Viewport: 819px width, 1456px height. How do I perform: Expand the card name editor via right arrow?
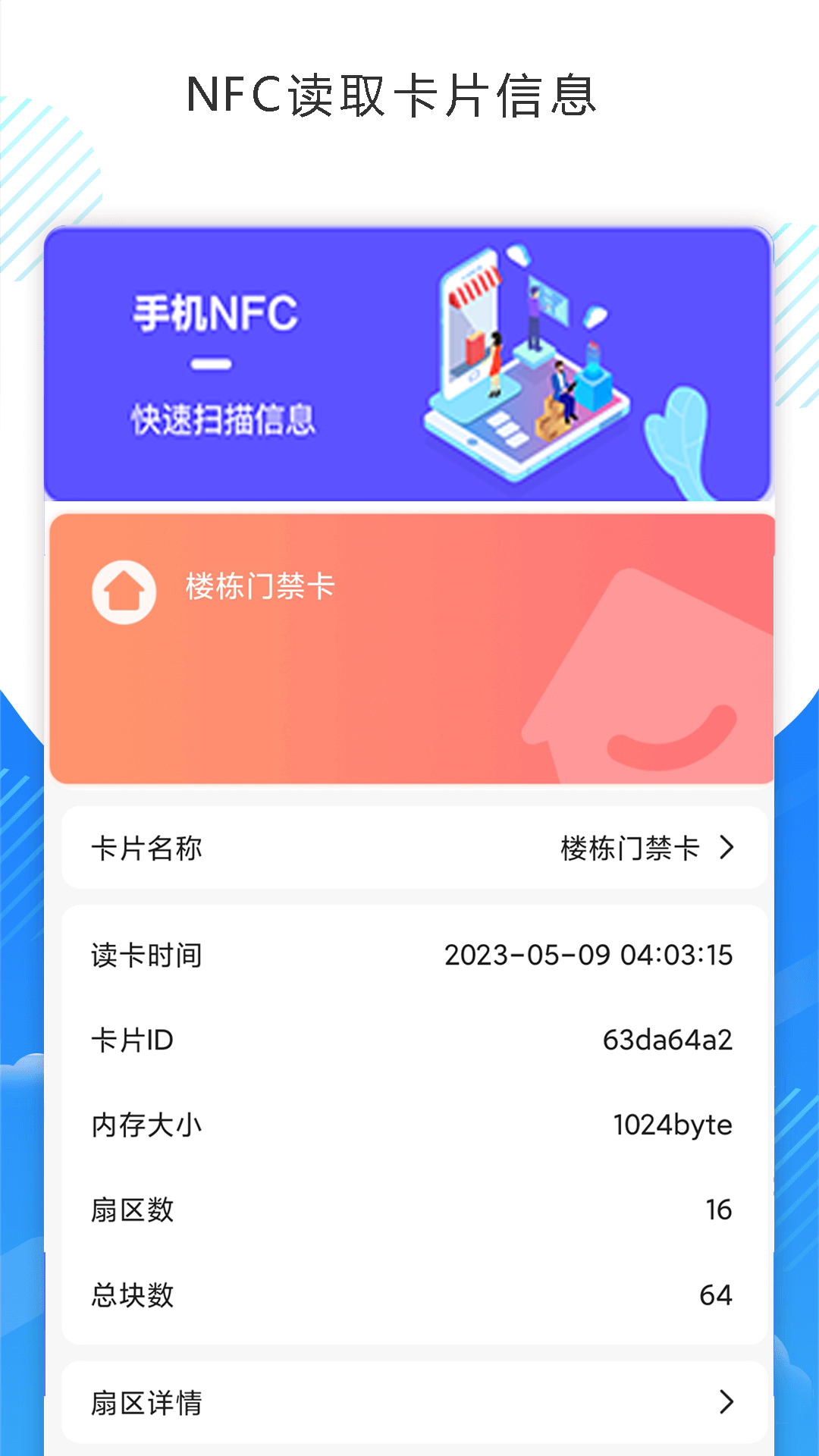(x=730, y=848)
